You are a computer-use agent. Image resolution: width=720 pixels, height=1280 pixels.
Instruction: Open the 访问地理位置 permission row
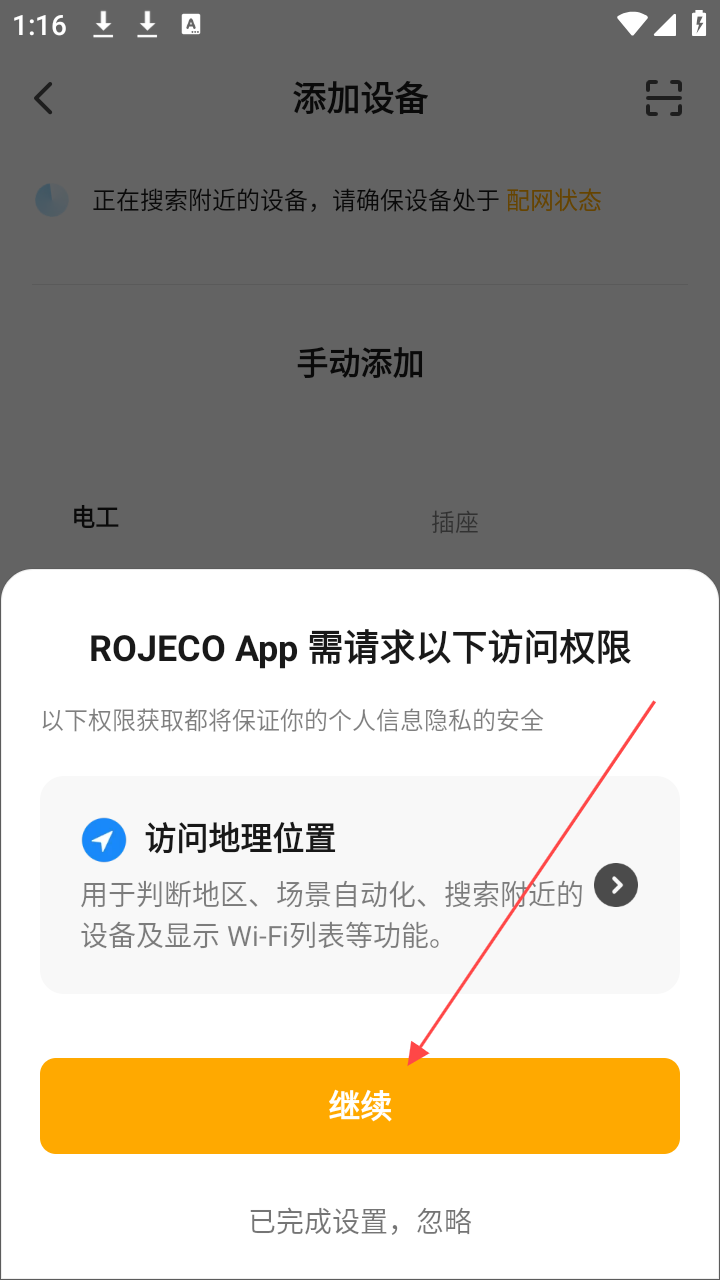coord(360,884)
